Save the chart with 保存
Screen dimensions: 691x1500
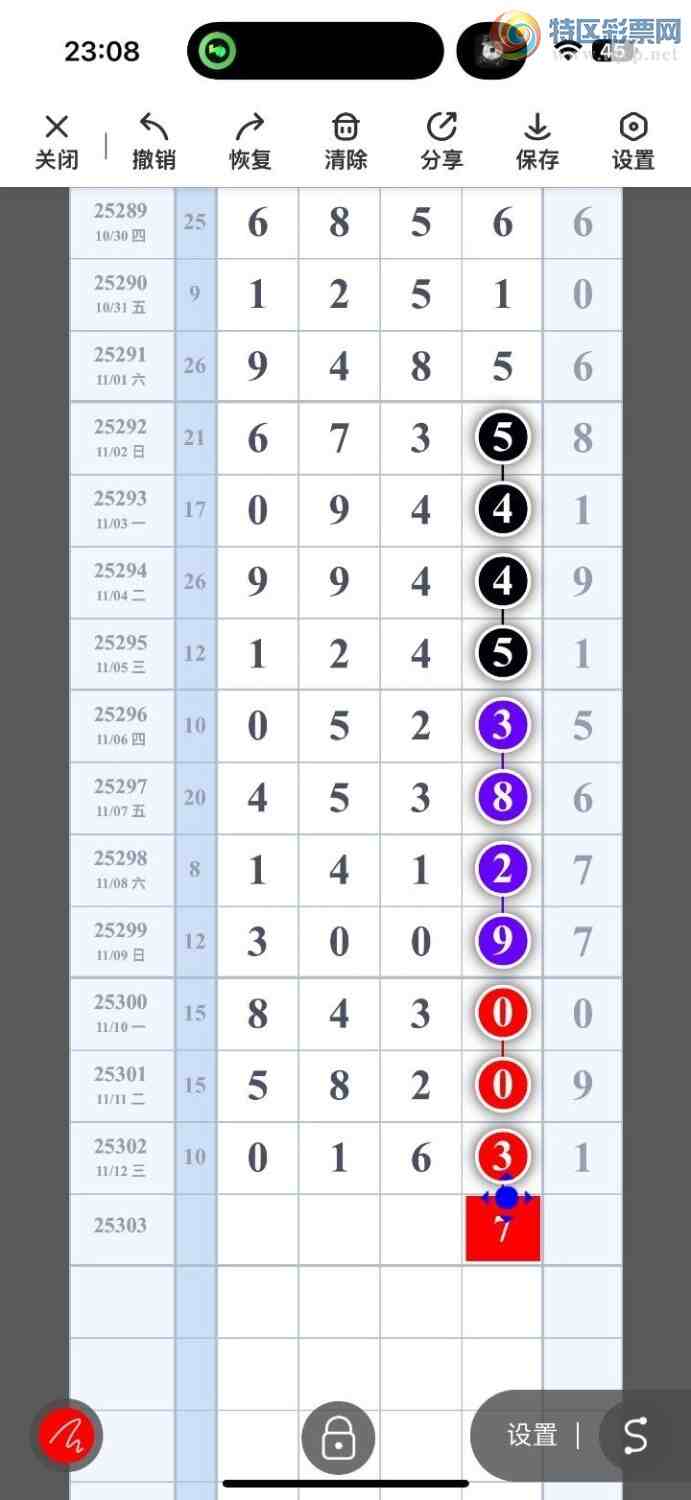coord(537,141)
